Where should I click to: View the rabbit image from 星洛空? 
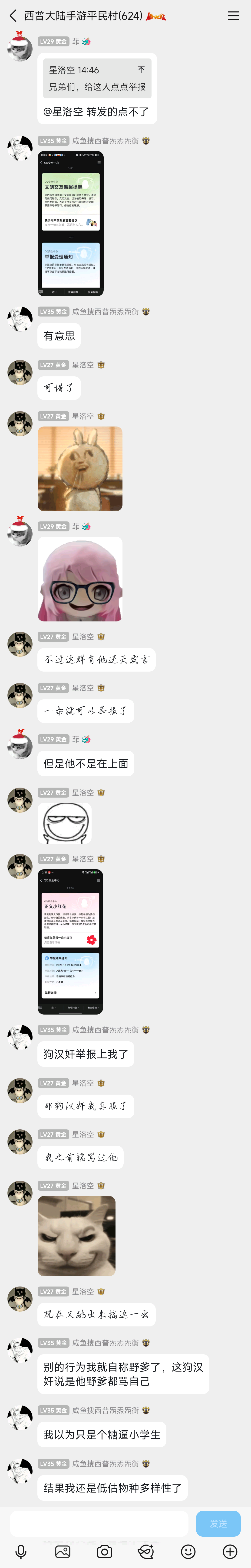click(80, 469)
